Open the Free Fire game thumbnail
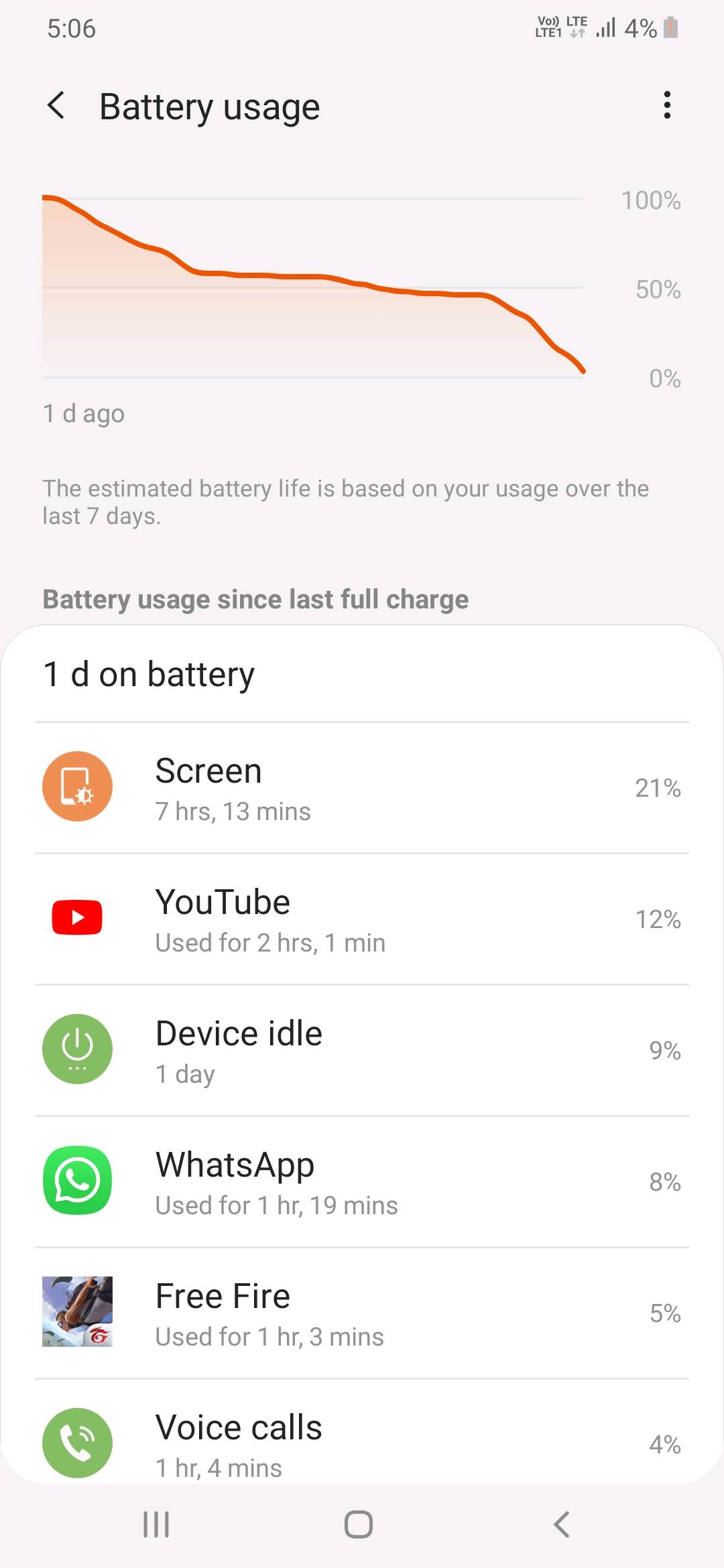Viewport: 724px width, 1568px height. point(76,1312)
